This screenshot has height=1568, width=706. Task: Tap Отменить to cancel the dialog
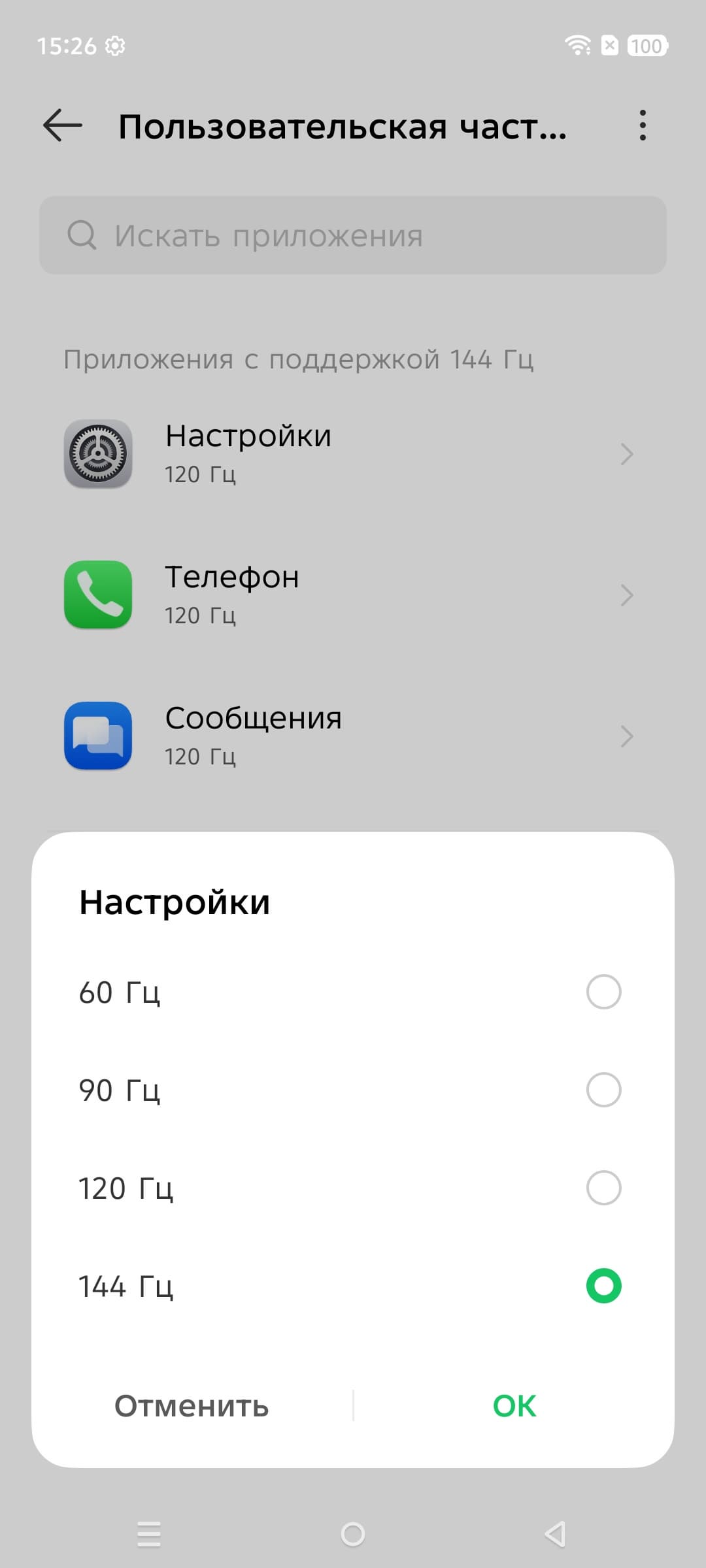(192, 1406)
